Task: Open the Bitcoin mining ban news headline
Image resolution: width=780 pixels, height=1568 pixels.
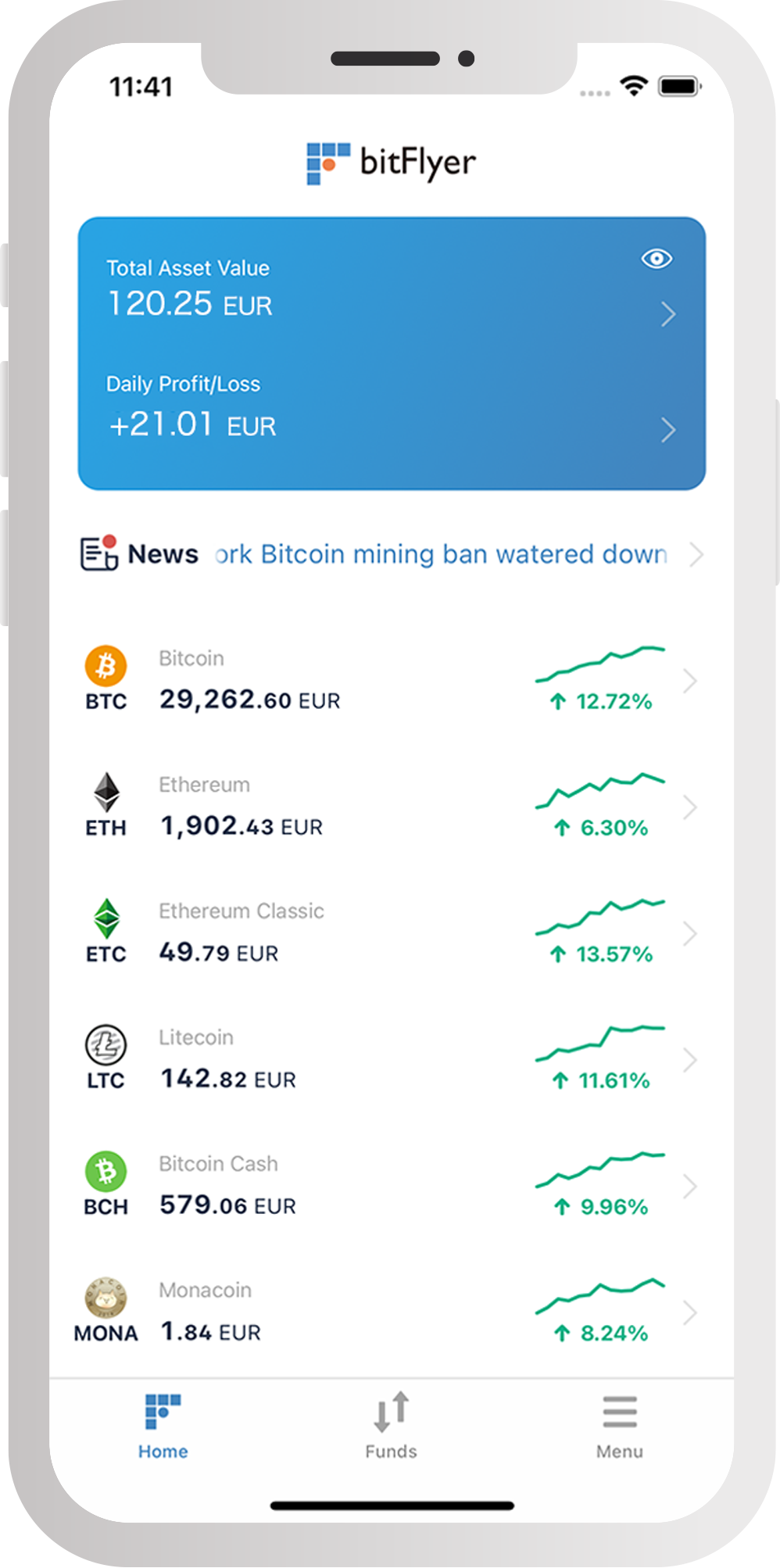Action: tap(438, 554)
